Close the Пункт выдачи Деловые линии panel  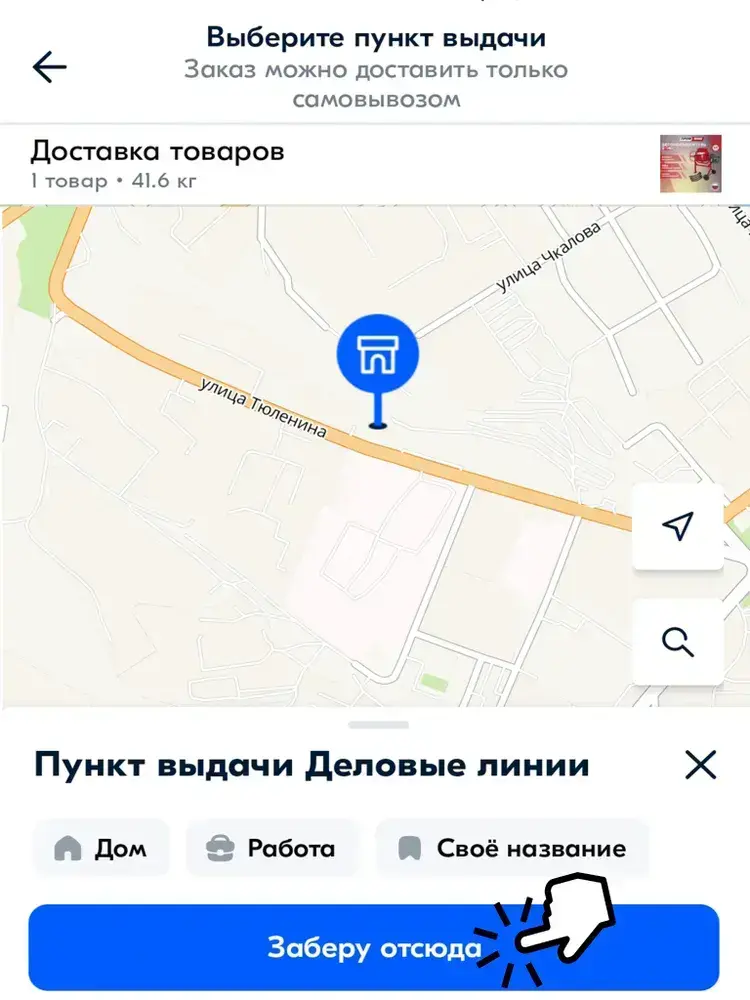tap(701, 765)
